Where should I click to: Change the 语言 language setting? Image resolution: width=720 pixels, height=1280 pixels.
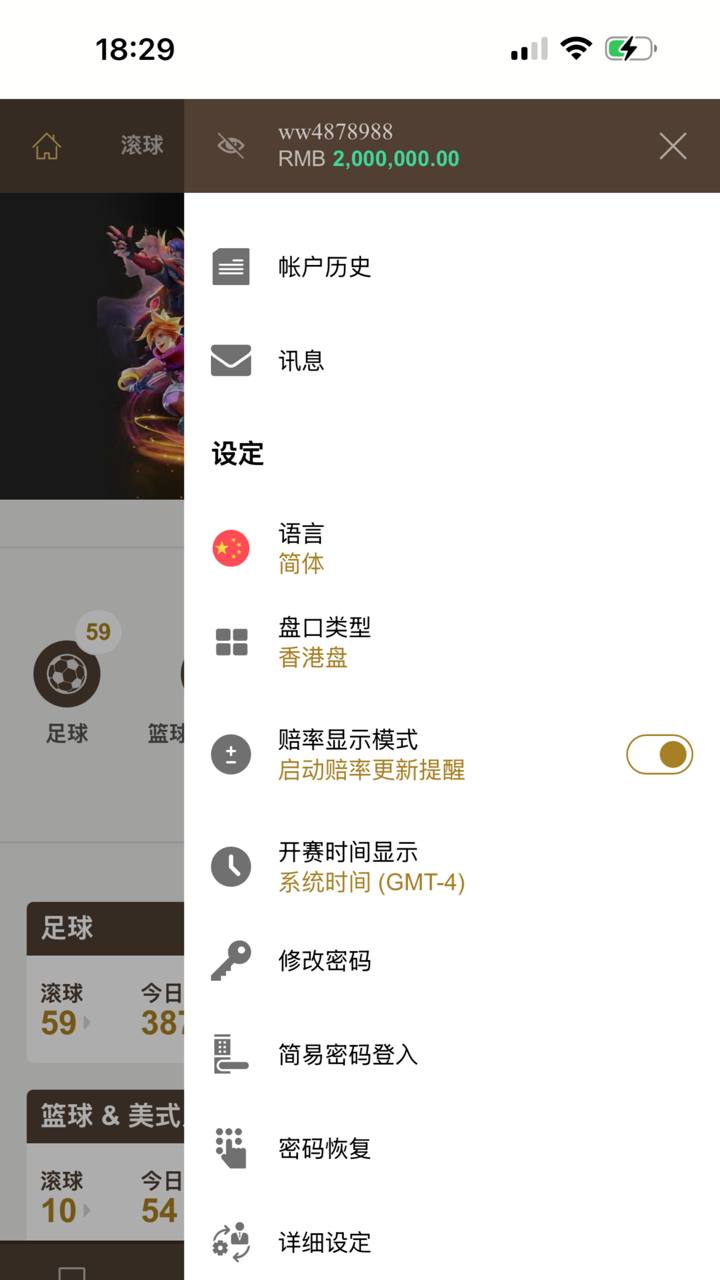301,548
